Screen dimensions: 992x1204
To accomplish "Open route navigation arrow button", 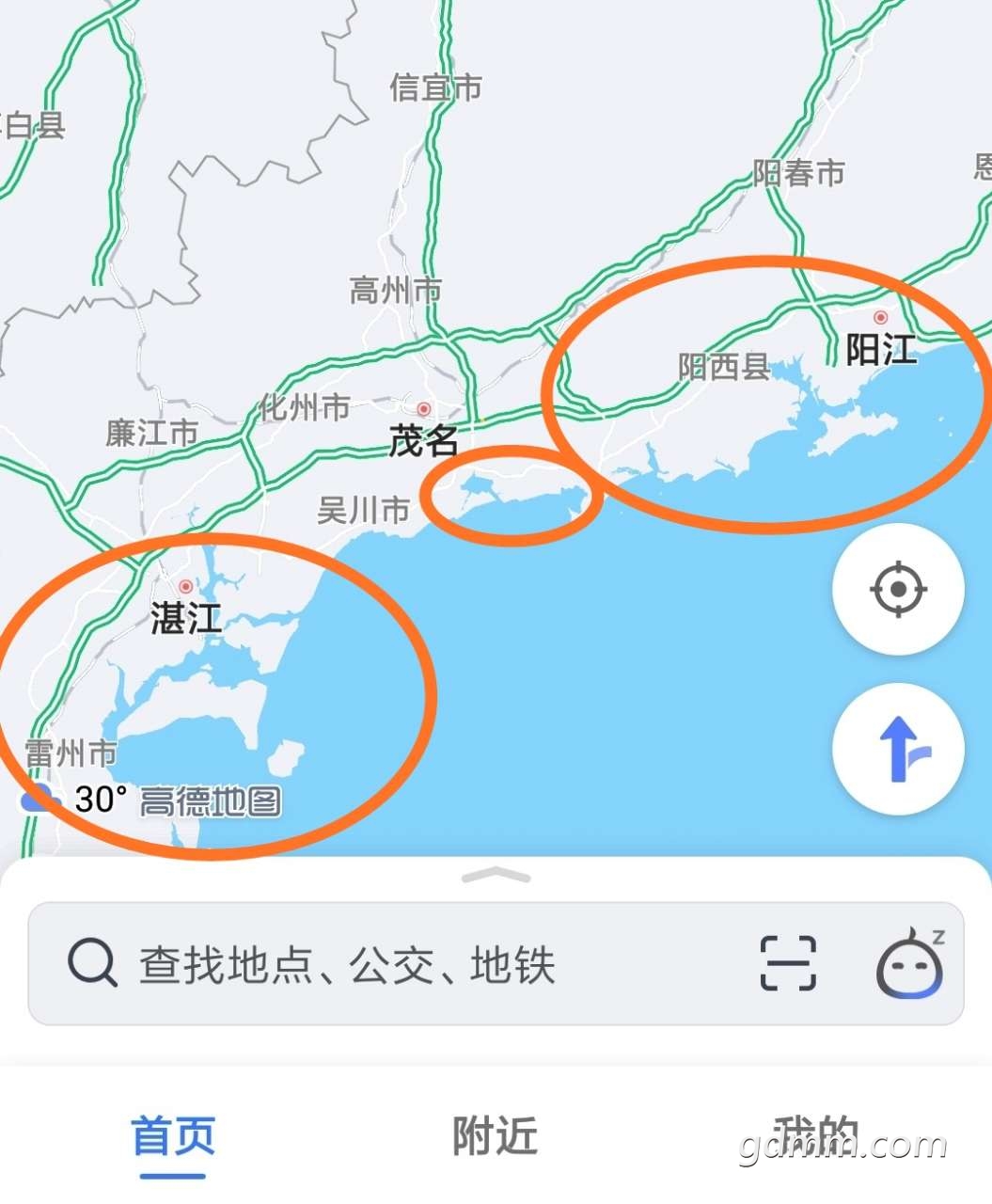I will click(898, 749).
